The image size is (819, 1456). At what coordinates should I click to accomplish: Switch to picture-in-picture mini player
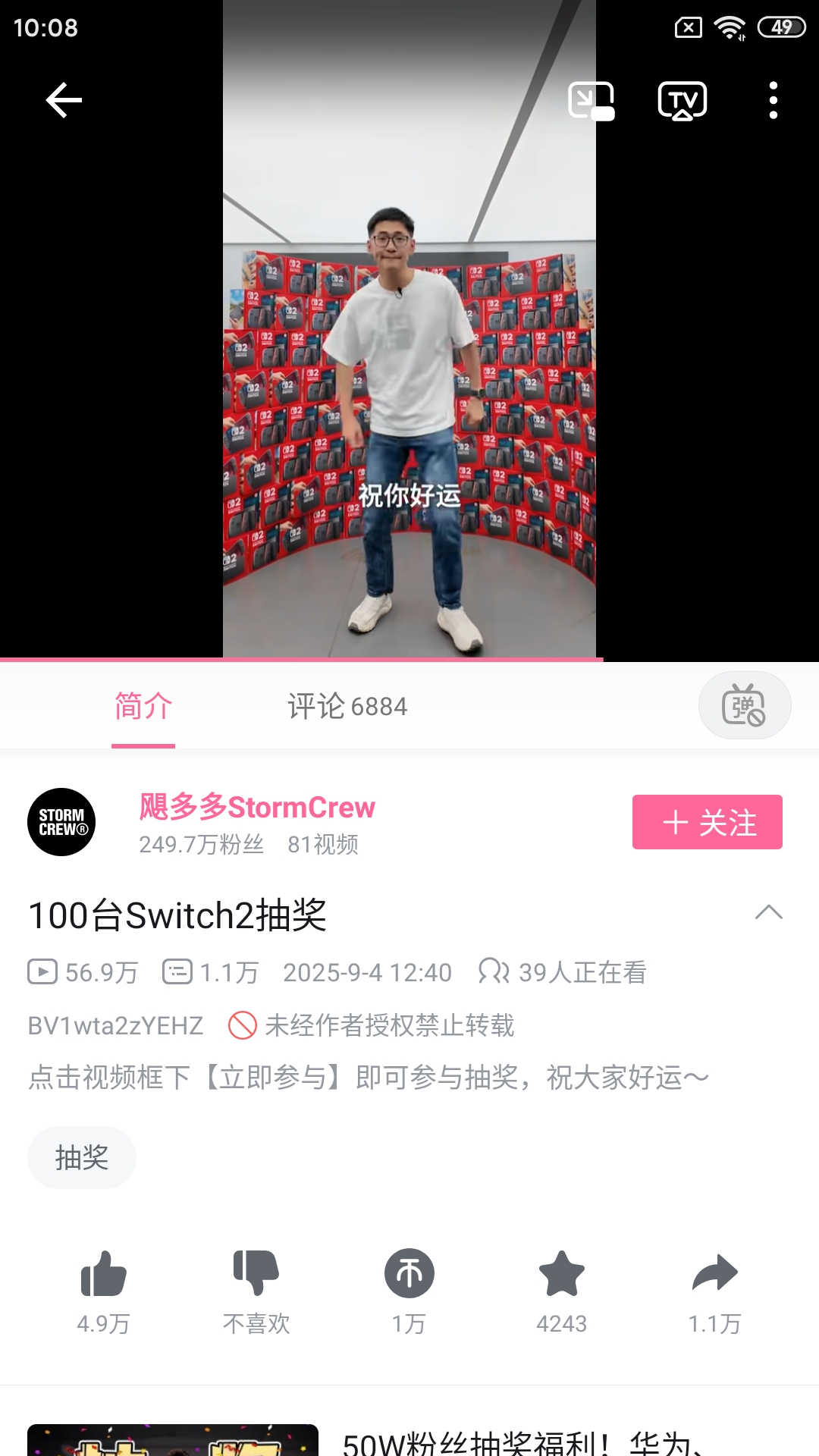(x=591, y=100)
